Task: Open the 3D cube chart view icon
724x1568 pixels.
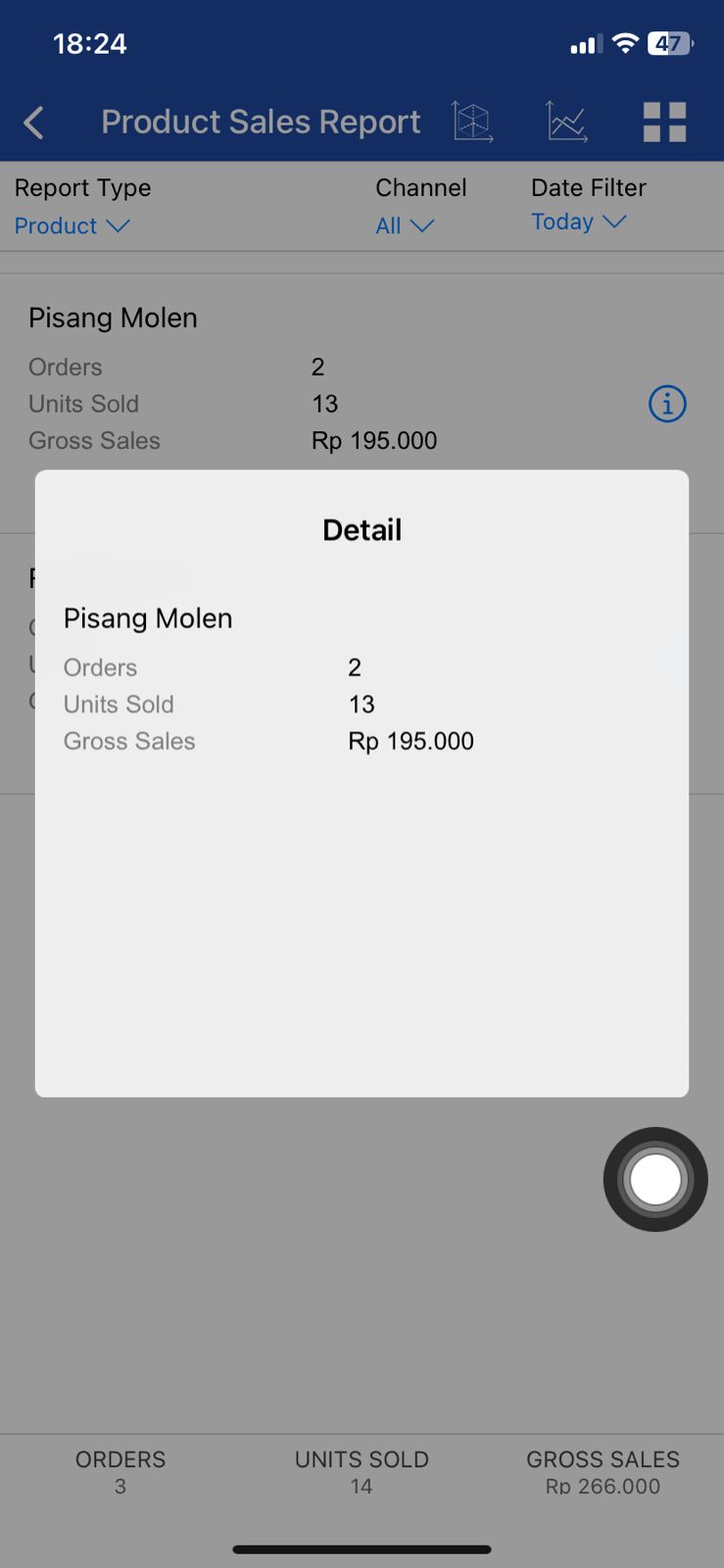Action: 472,122
